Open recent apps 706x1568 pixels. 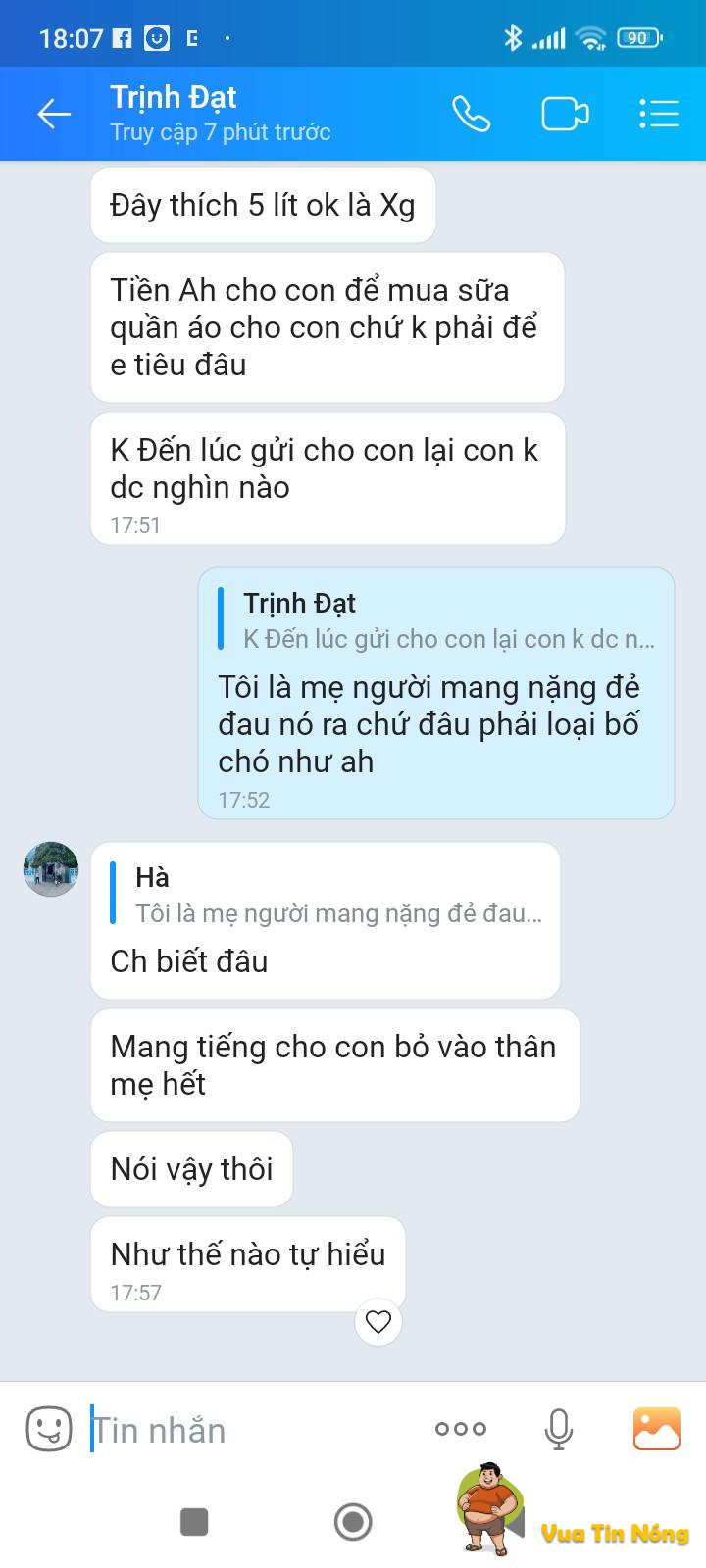(x=194, y=1522)
